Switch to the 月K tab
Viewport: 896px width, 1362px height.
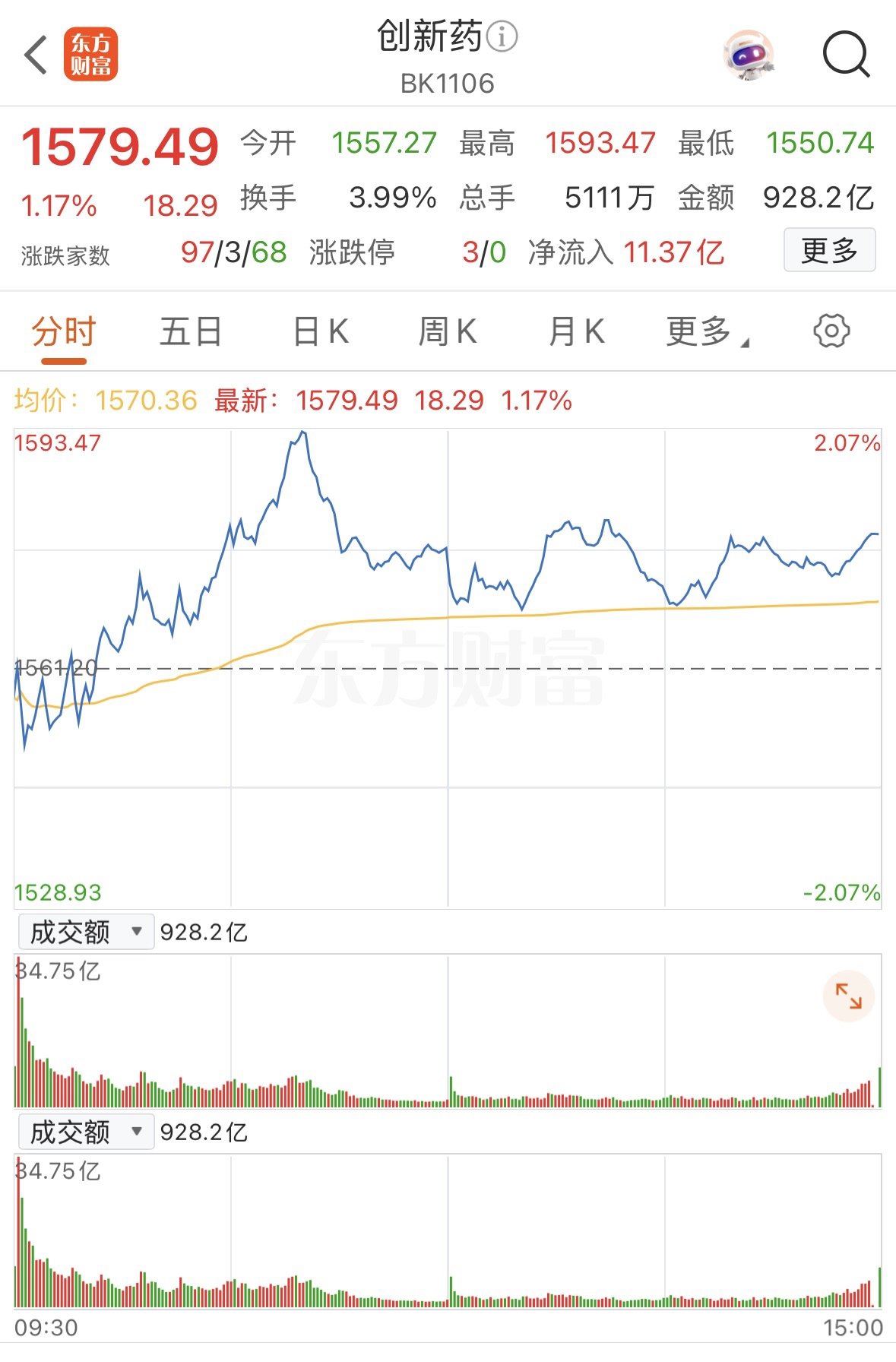tap(577, 332)
